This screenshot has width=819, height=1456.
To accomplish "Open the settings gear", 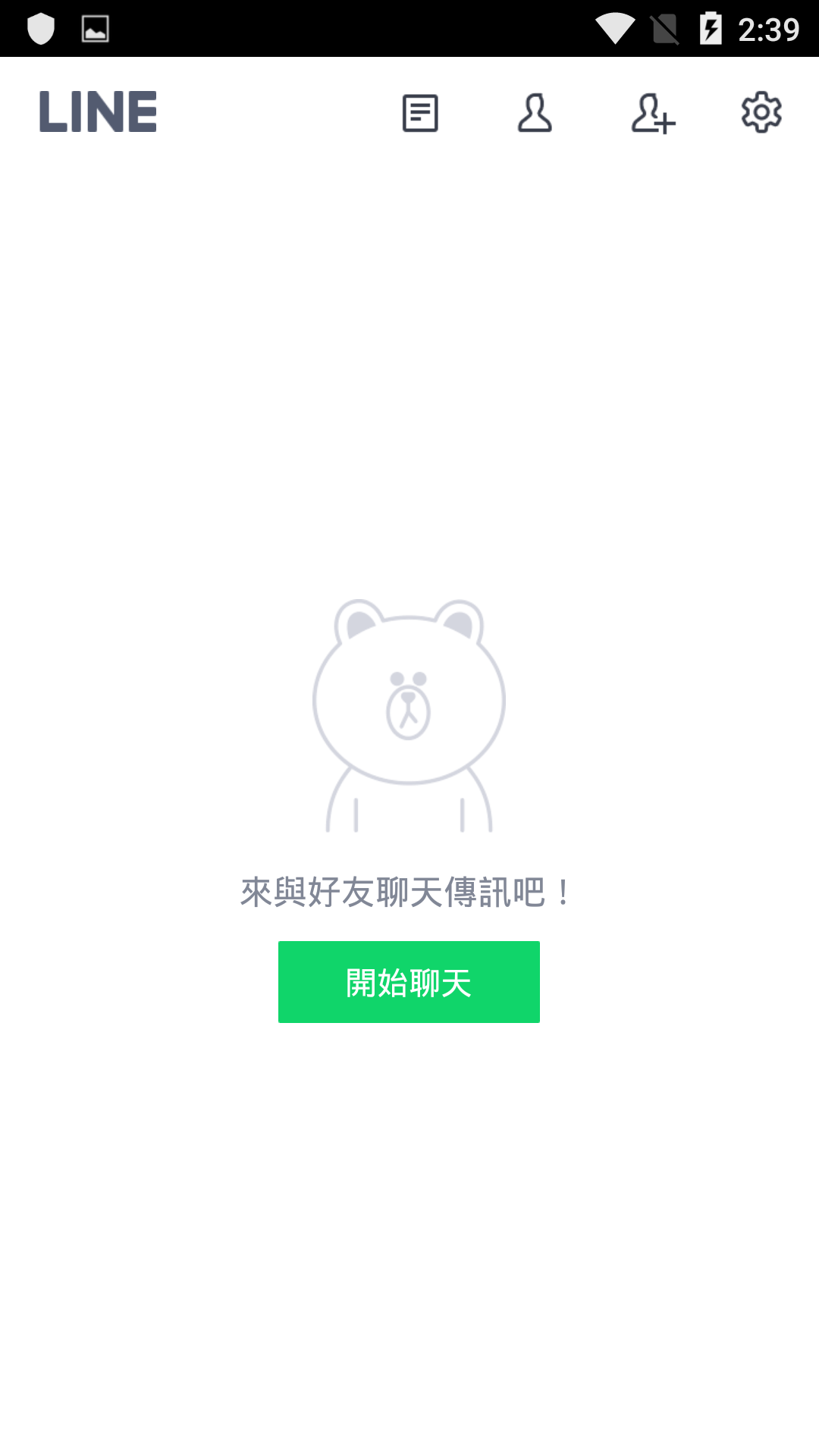I will [761, 112].
